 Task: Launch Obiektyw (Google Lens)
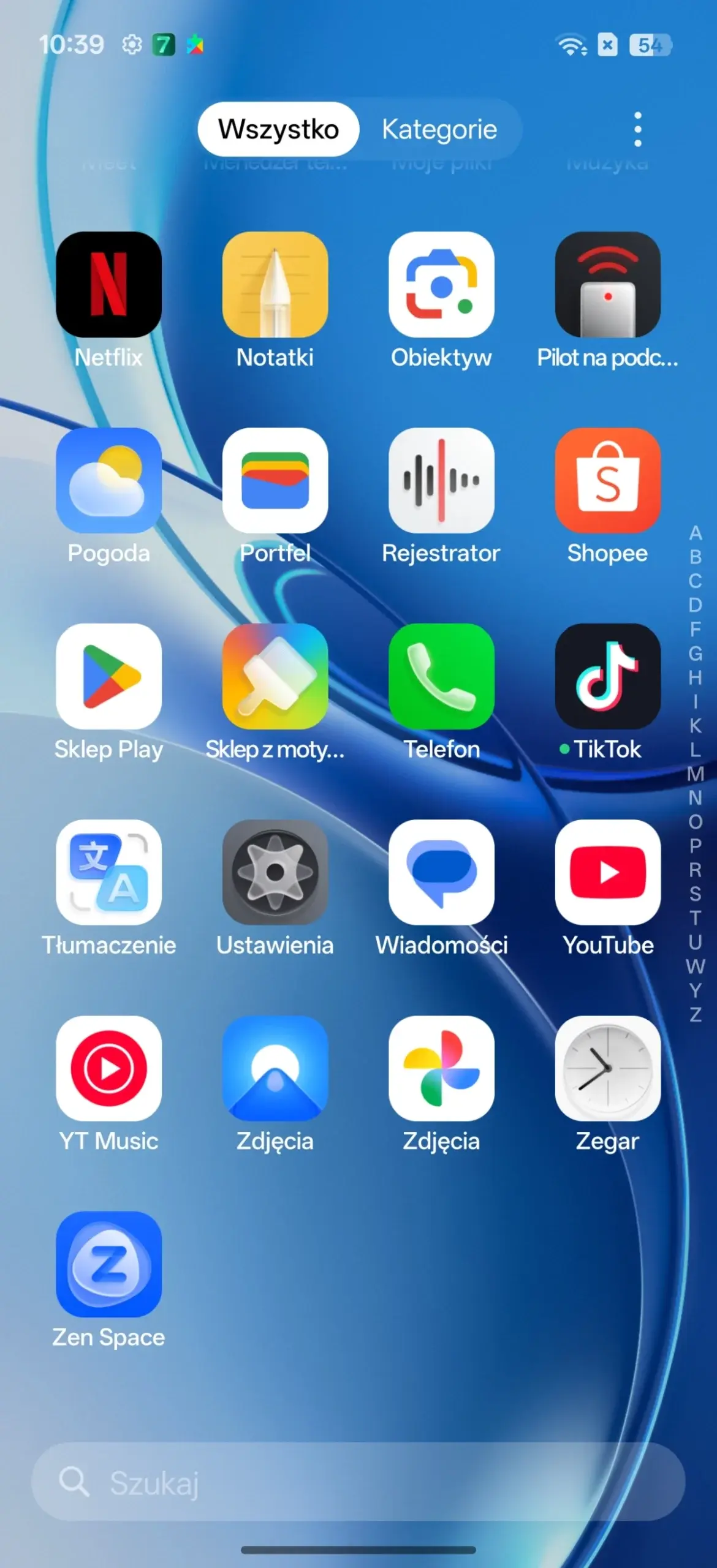click(x=441, y=285)
